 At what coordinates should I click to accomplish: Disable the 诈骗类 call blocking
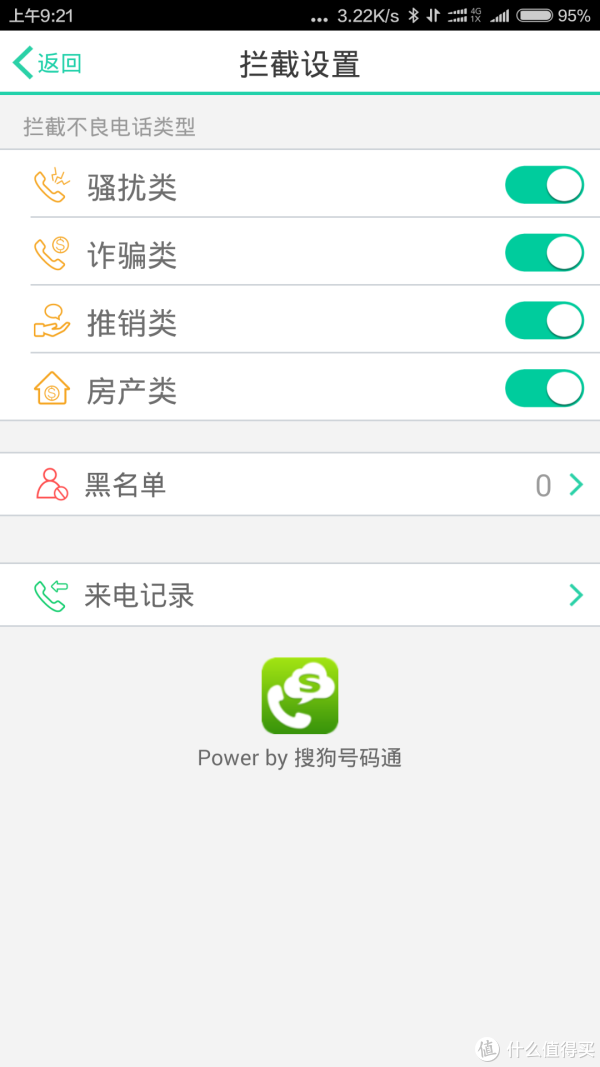[x=544, y=252]
